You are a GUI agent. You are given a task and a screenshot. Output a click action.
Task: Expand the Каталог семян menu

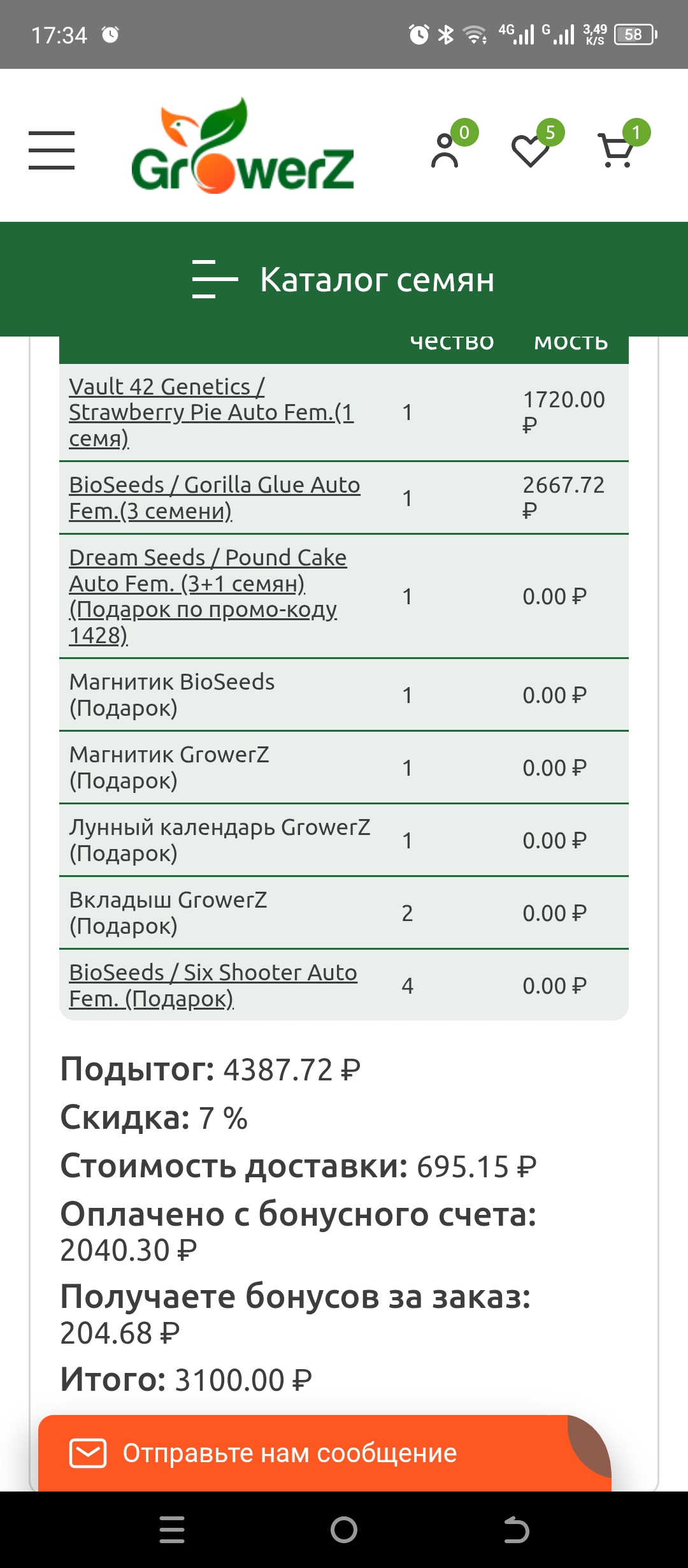(344, 279)
